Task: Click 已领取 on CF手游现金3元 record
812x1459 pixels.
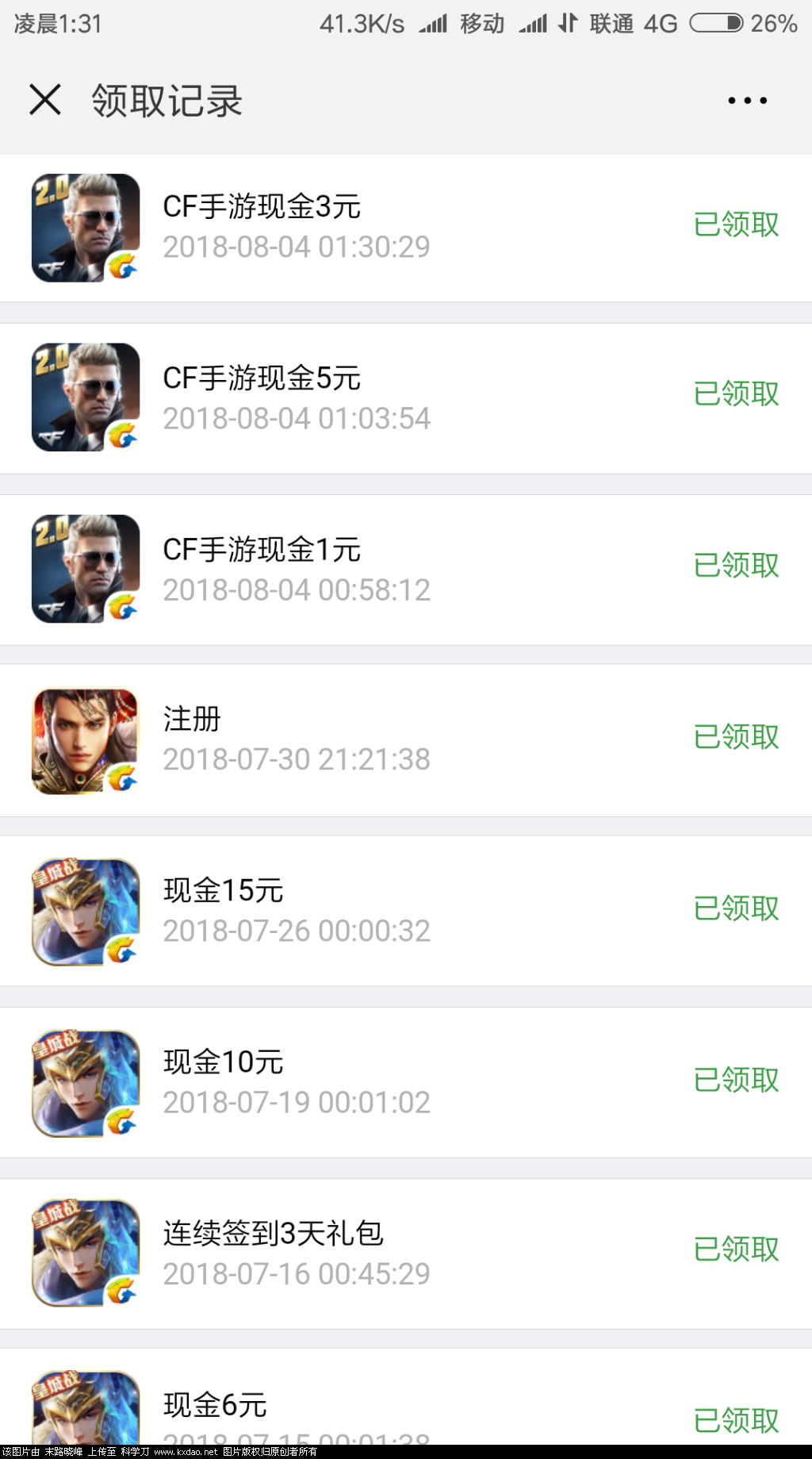Action: [734, 225]
